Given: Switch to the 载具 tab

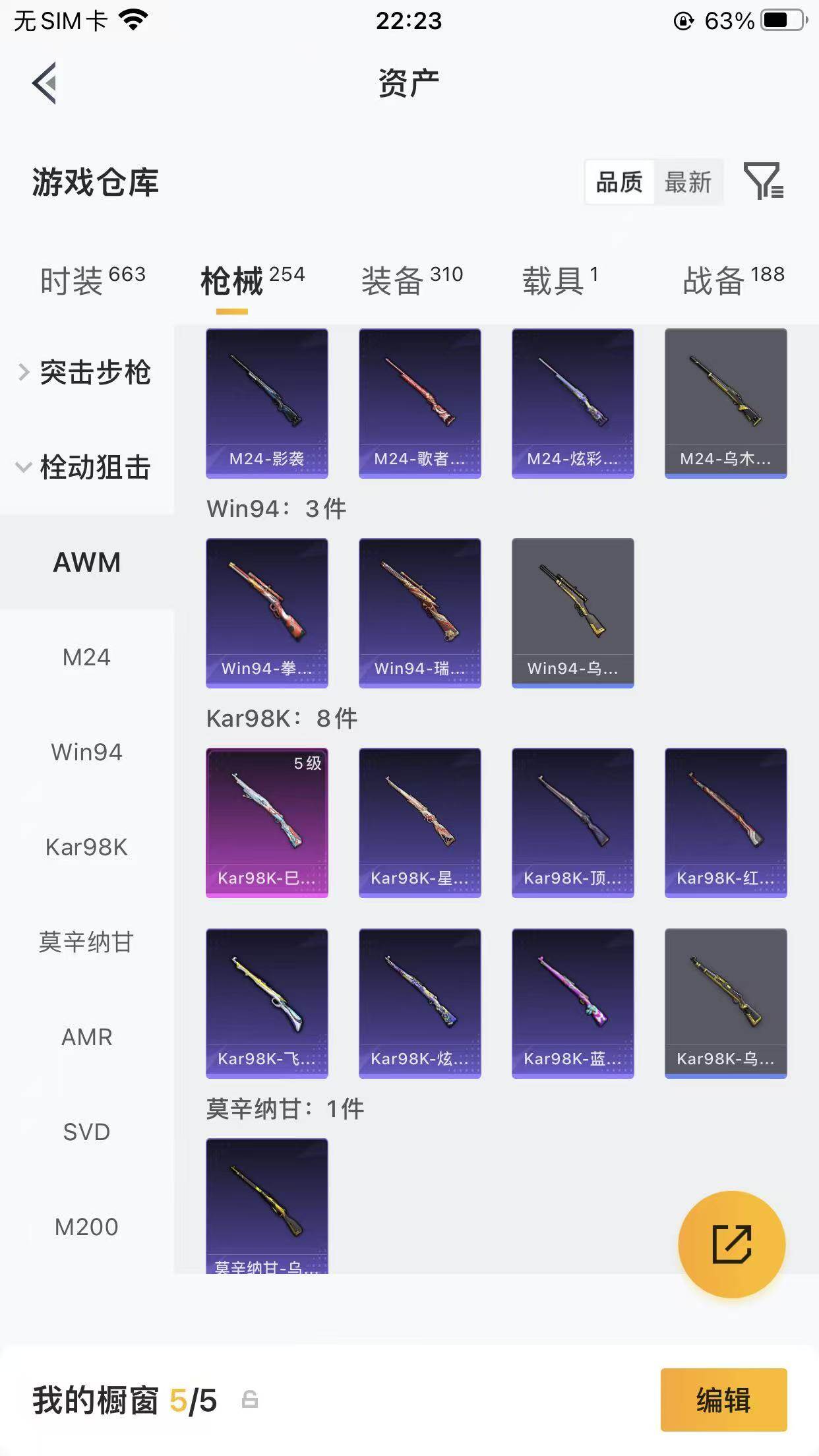Looking at the screenshot, I should [560, 281].
